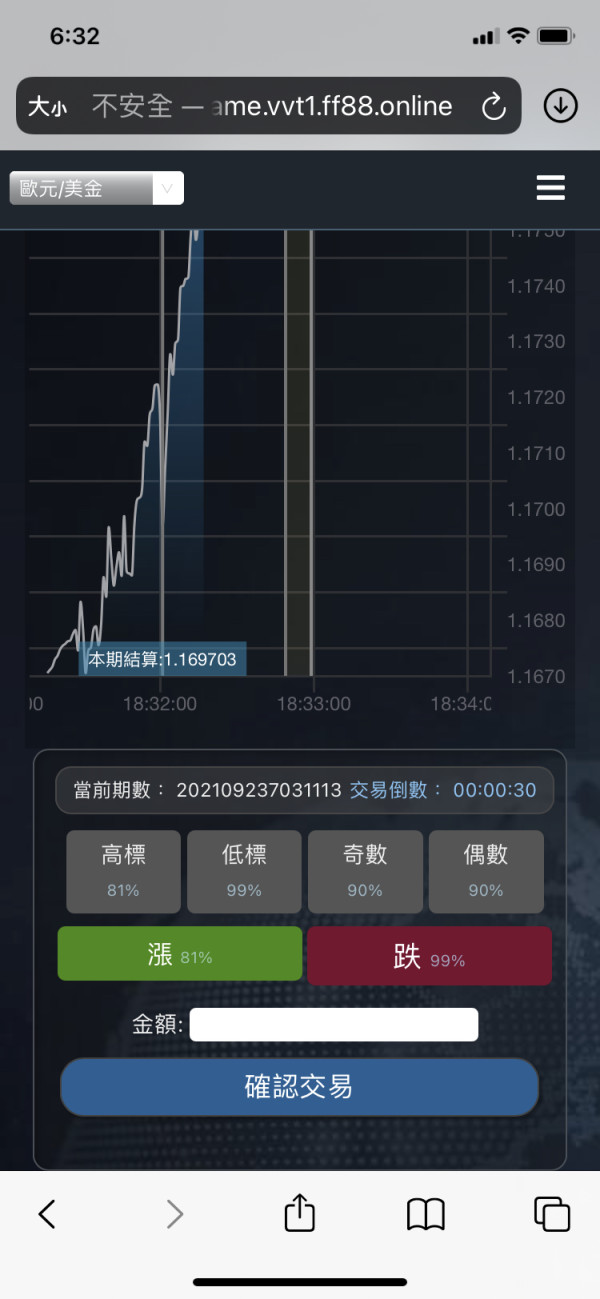Select the 低標 99% option
600x1299 pixels.
coord(244,871)
